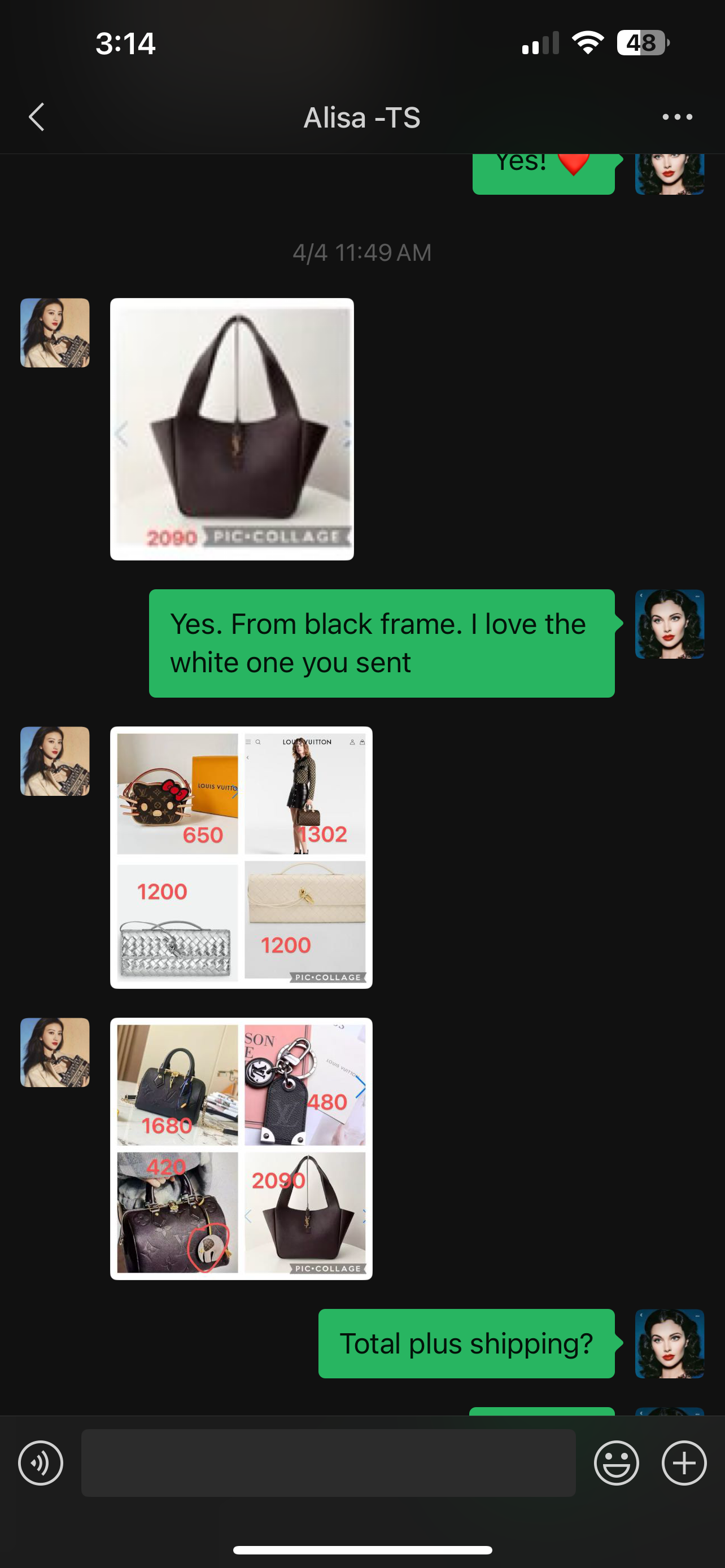Open the single brown tote bag photo

coord(232,429)
